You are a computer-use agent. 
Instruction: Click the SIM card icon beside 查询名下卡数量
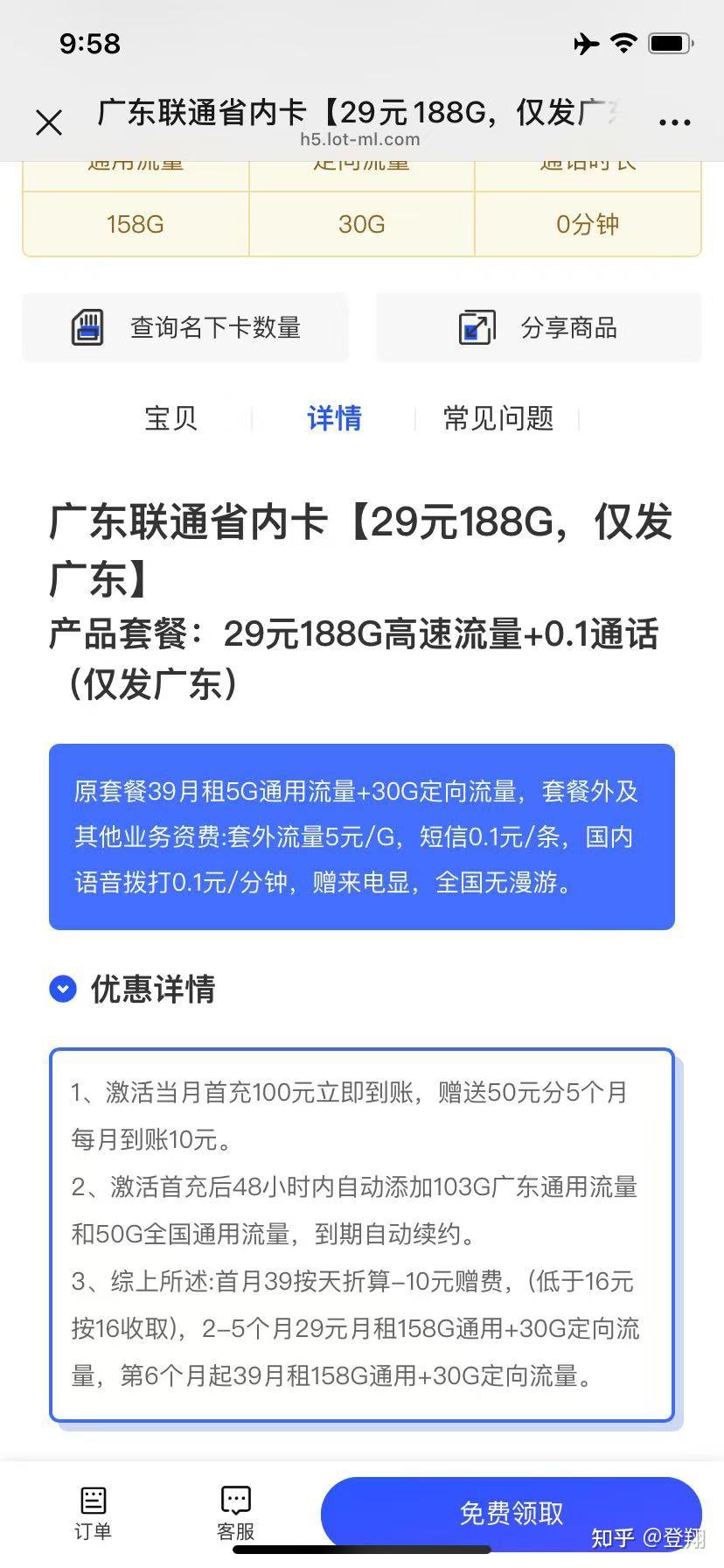pyautogui.click(x=90, y=327)
